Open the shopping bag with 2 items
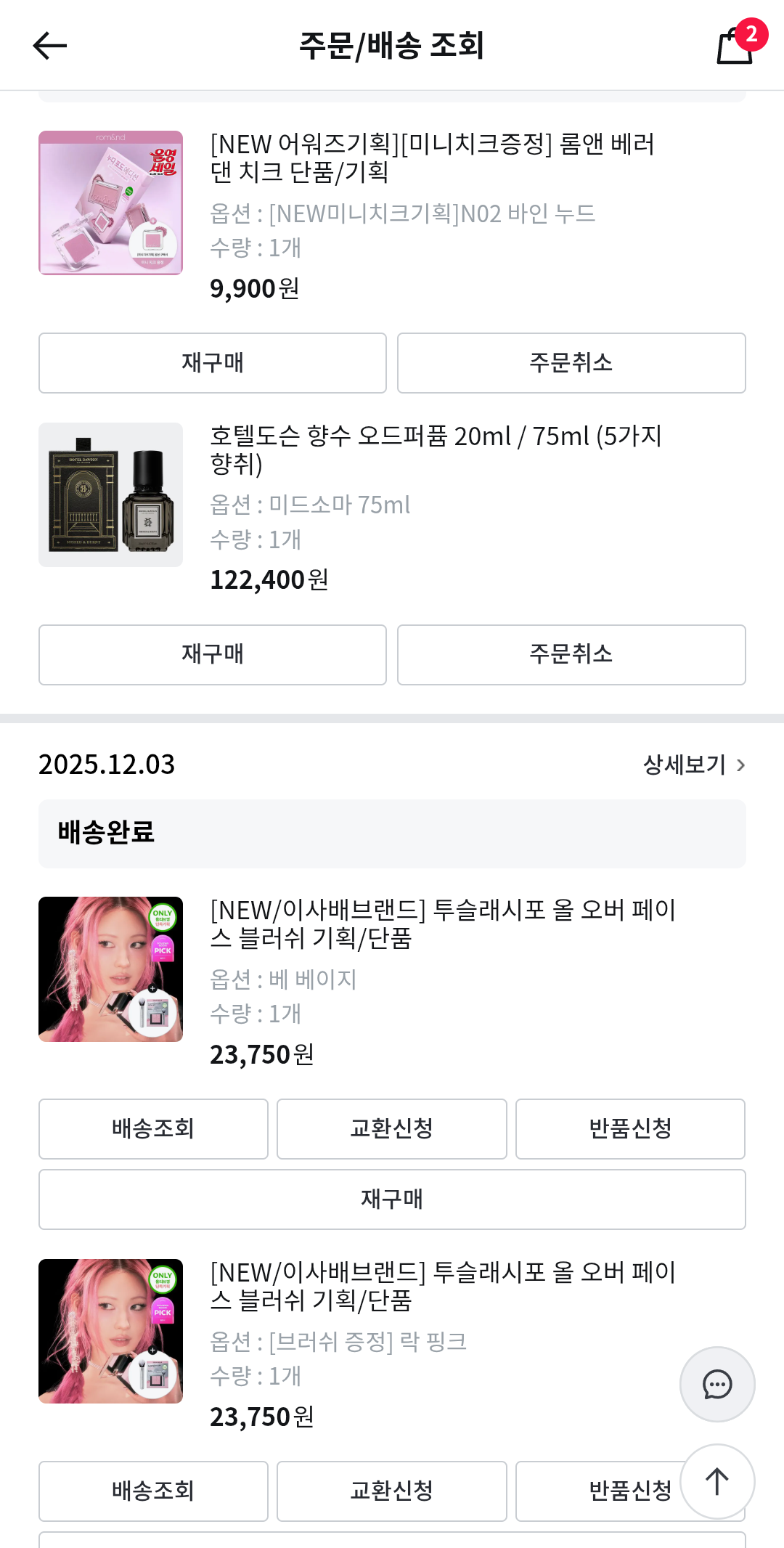This screenshot has height=1548, width=784. [735, 46]
